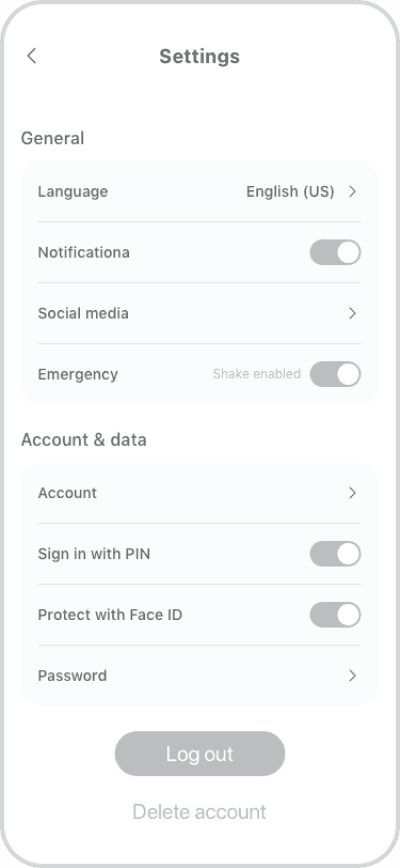Tap the Log out button
The height and width of the screenshot is (868, 400).
click(200, 753)
